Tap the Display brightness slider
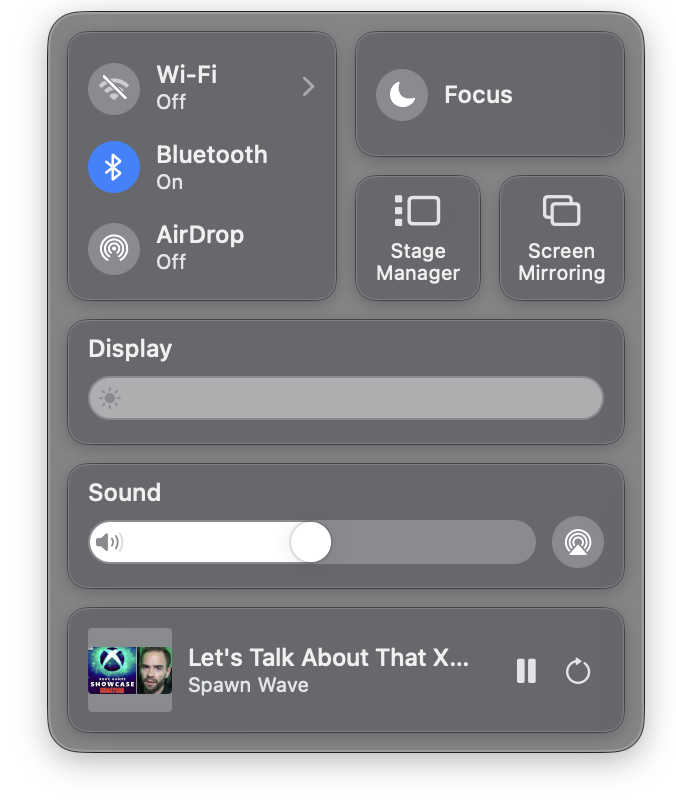Screen dimensions: 676x808 click(345, 398)
